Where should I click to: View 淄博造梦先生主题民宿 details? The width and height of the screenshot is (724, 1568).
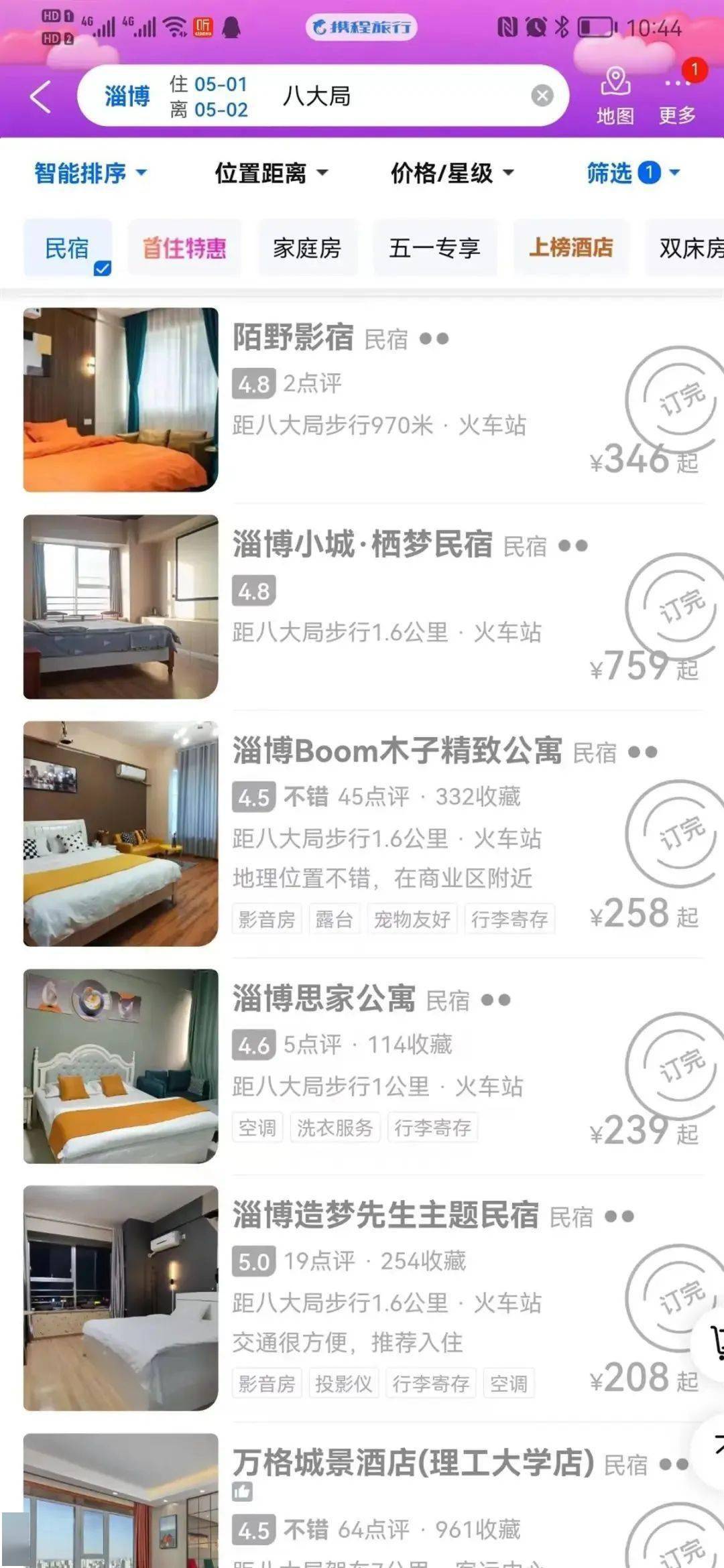point(385,1216)
